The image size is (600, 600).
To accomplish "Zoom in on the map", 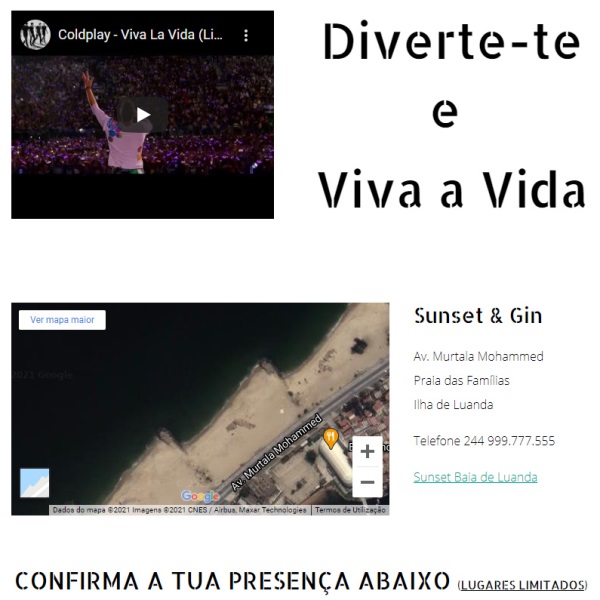I will click(x=367, y=452).
